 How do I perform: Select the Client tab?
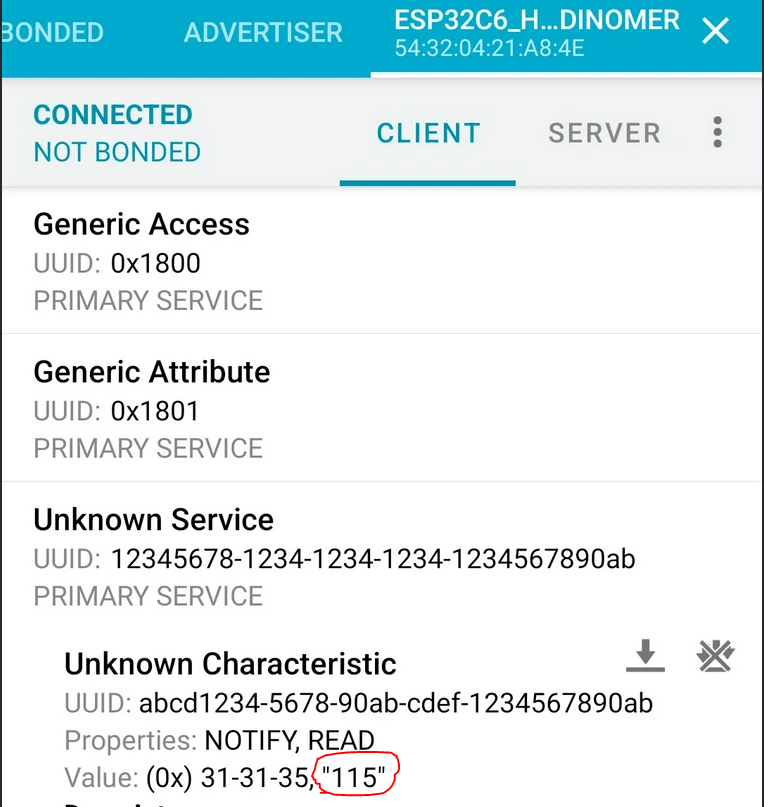click(x=428, y=134)
